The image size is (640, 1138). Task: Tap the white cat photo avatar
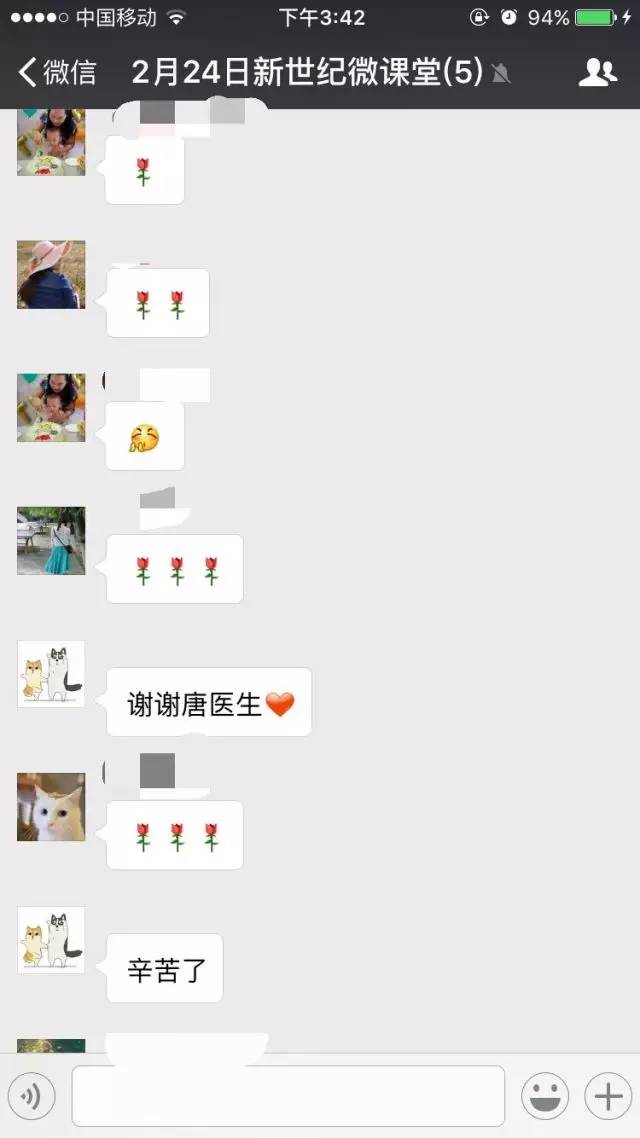tap(51, 806)
